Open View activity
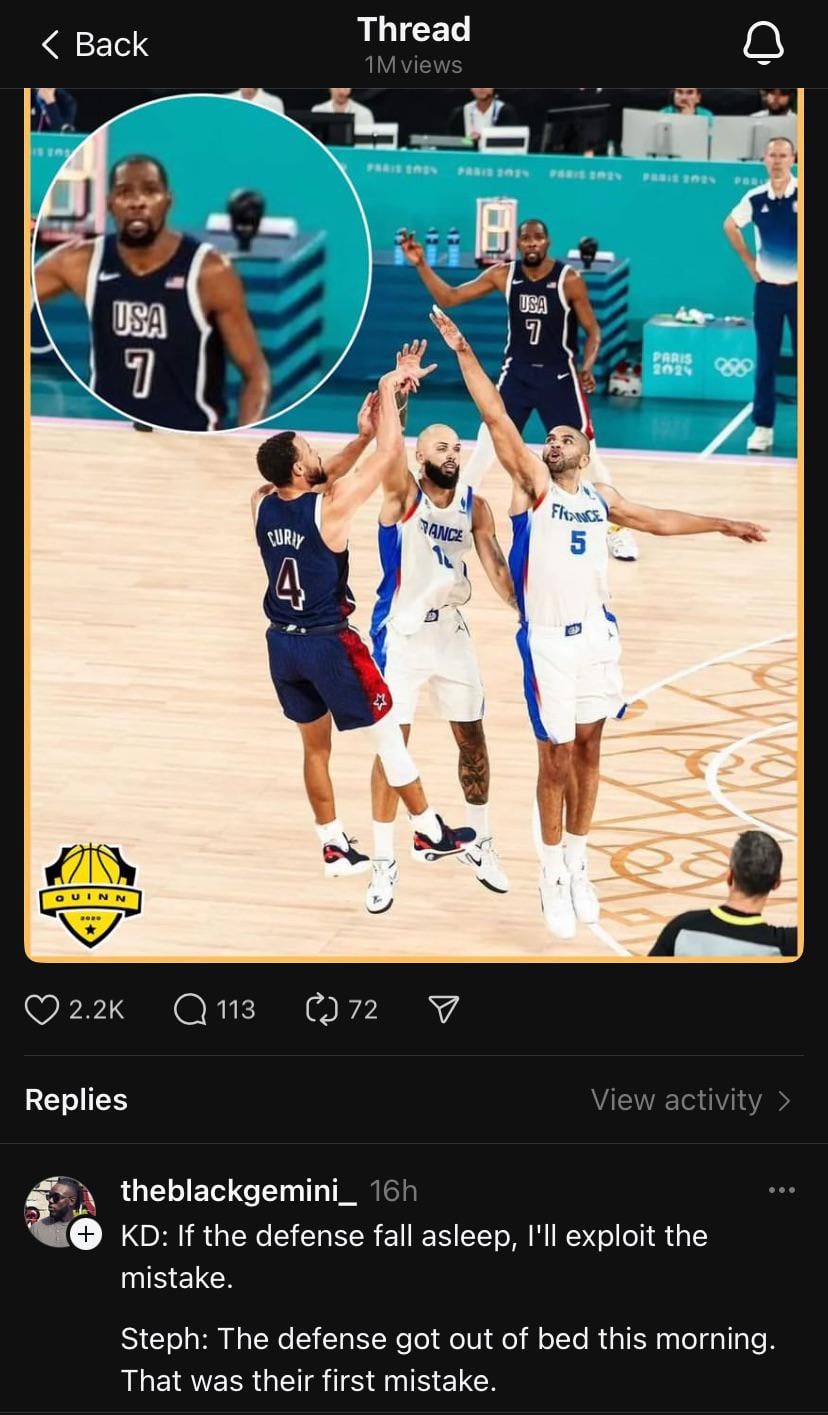Image resolution: width=828 pixels, height=1415 pixels. (x=690, y=1100)
